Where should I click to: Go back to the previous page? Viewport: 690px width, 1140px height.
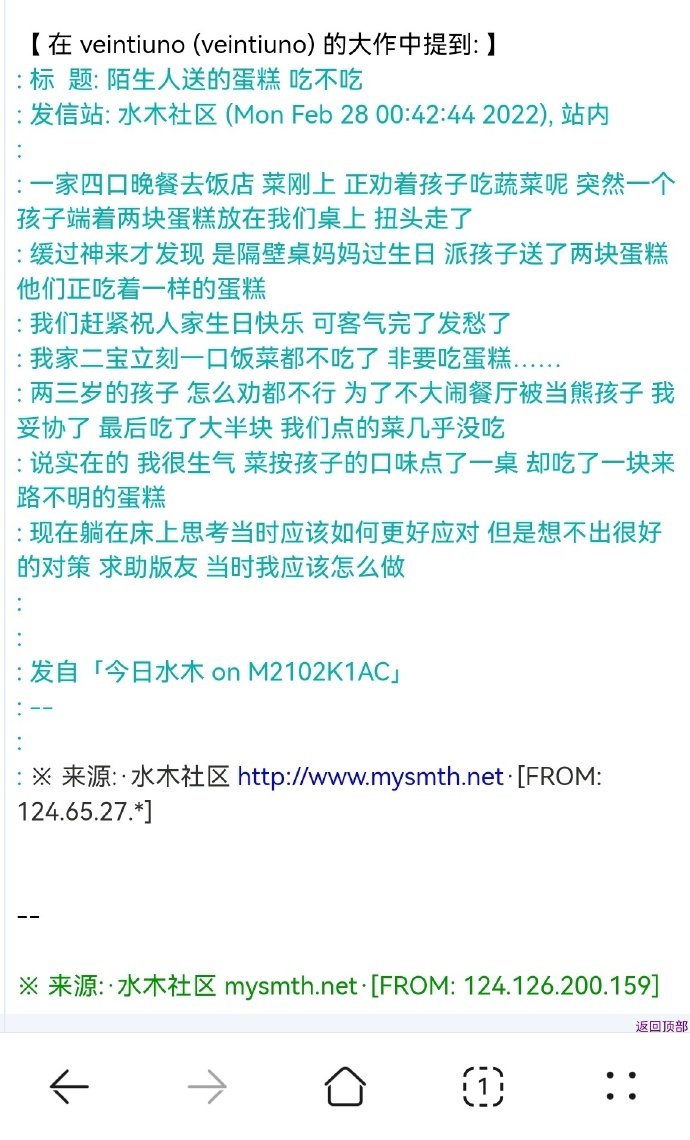(69, 1085)
